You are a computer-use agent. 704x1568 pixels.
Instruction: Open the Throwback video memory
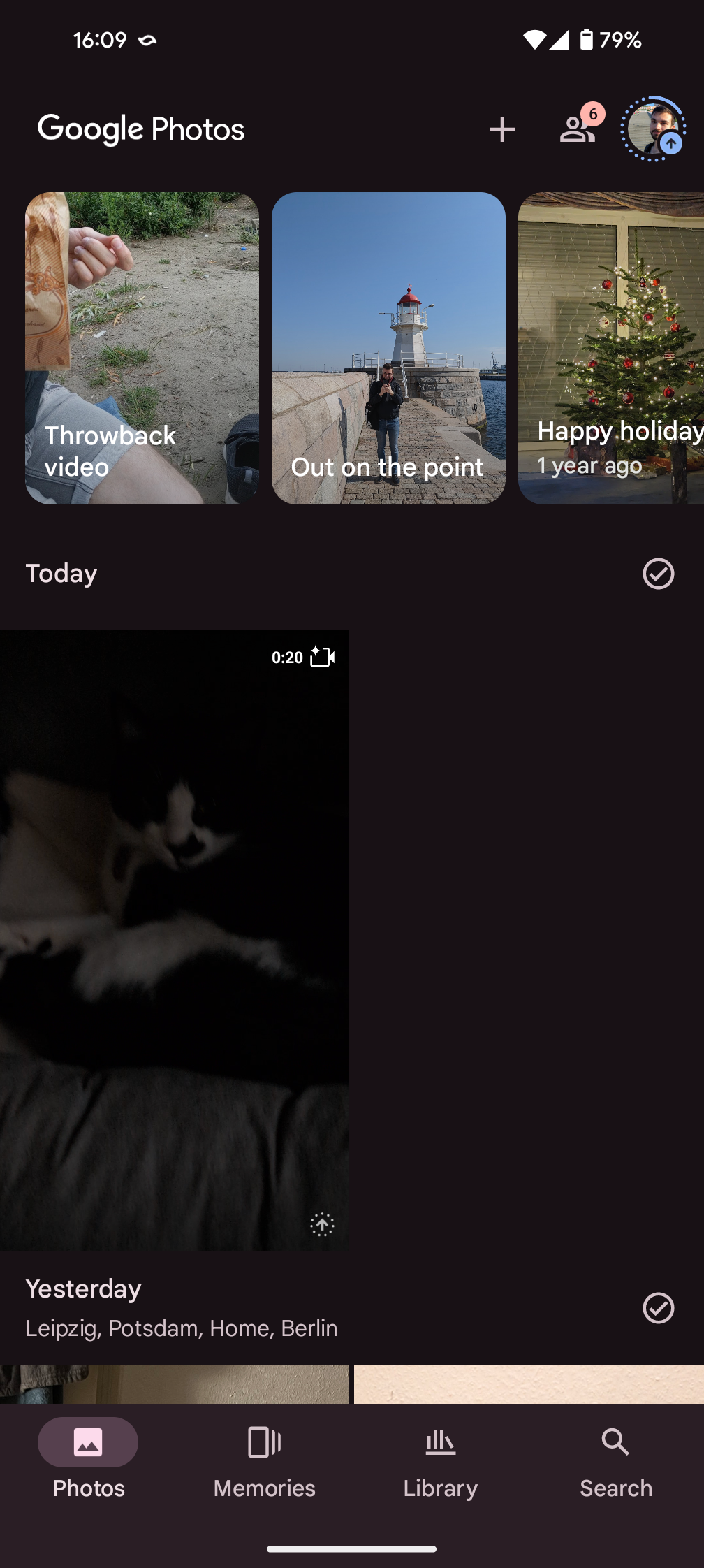pyautogui.click(x=142, y=347)
